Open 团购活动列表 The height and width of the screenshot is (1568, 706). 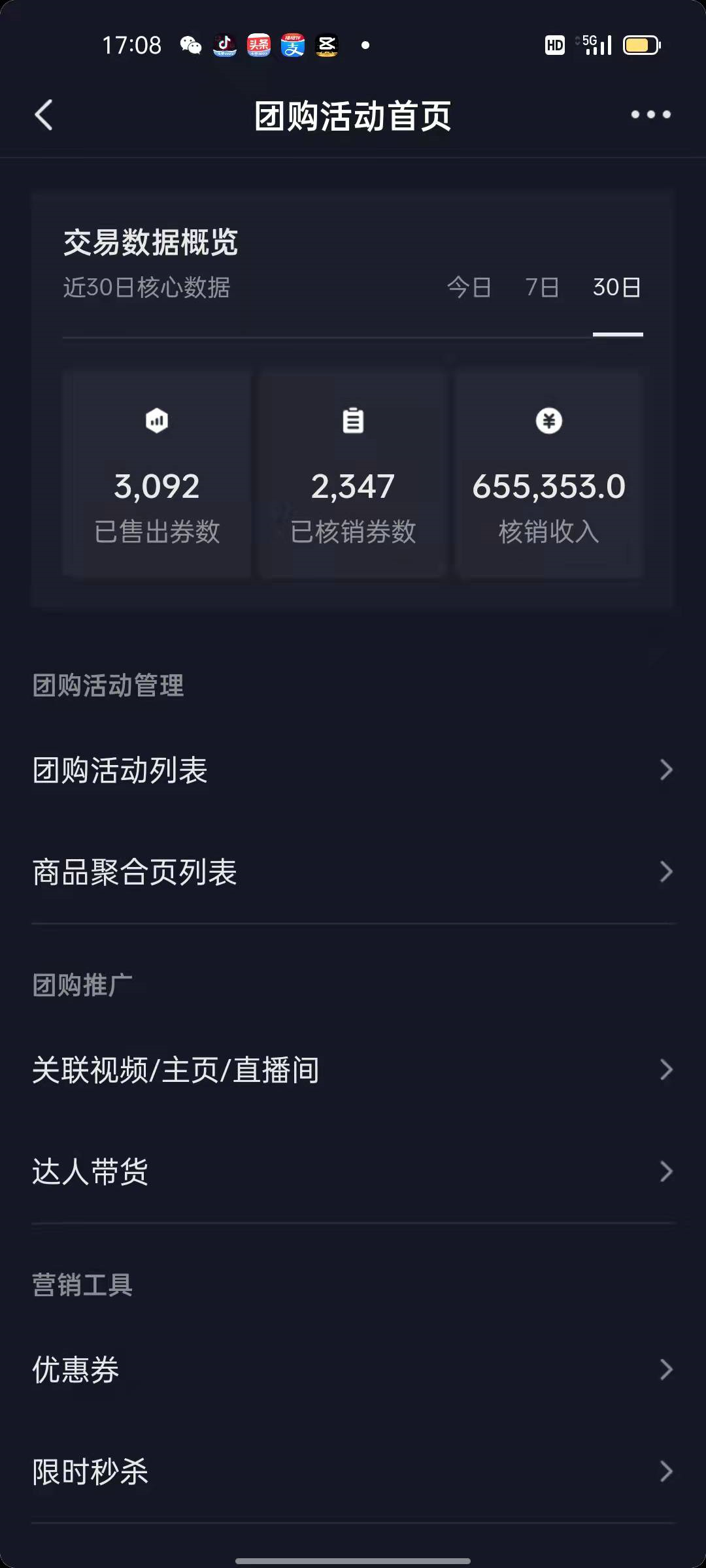click(353, 770)
